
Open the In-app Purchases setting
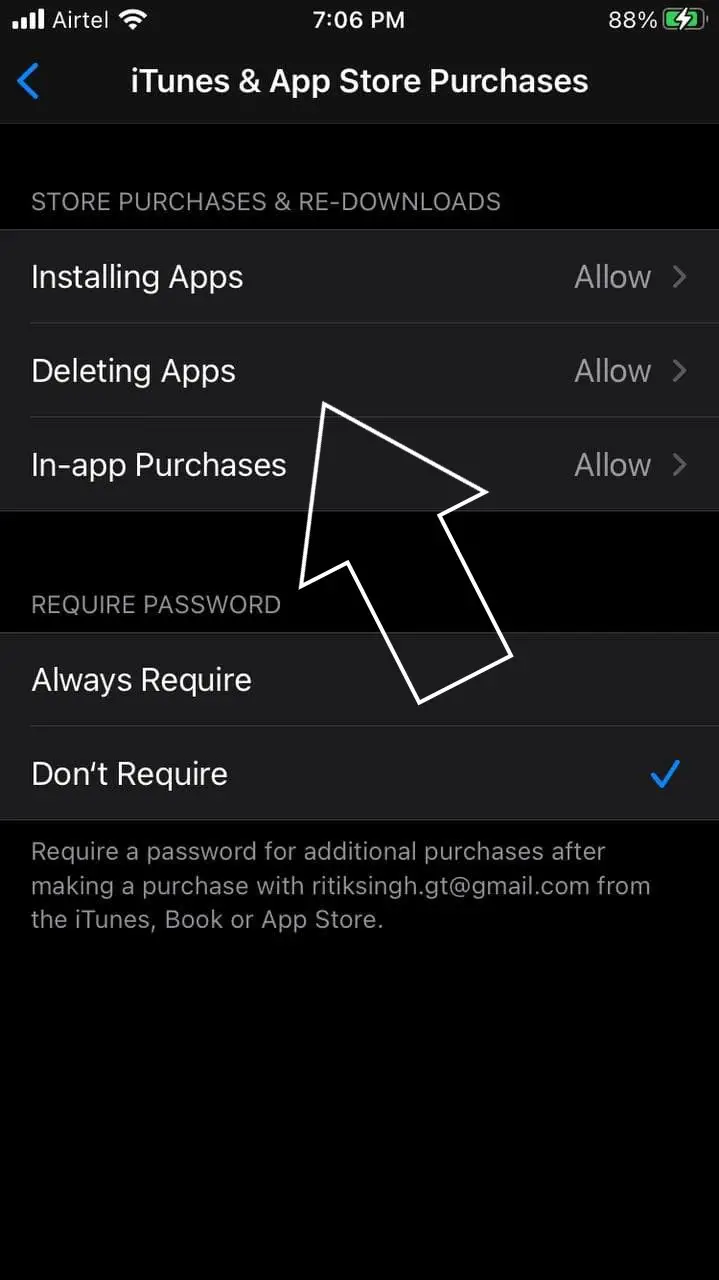pyautogui.click(x=359, y=465)
